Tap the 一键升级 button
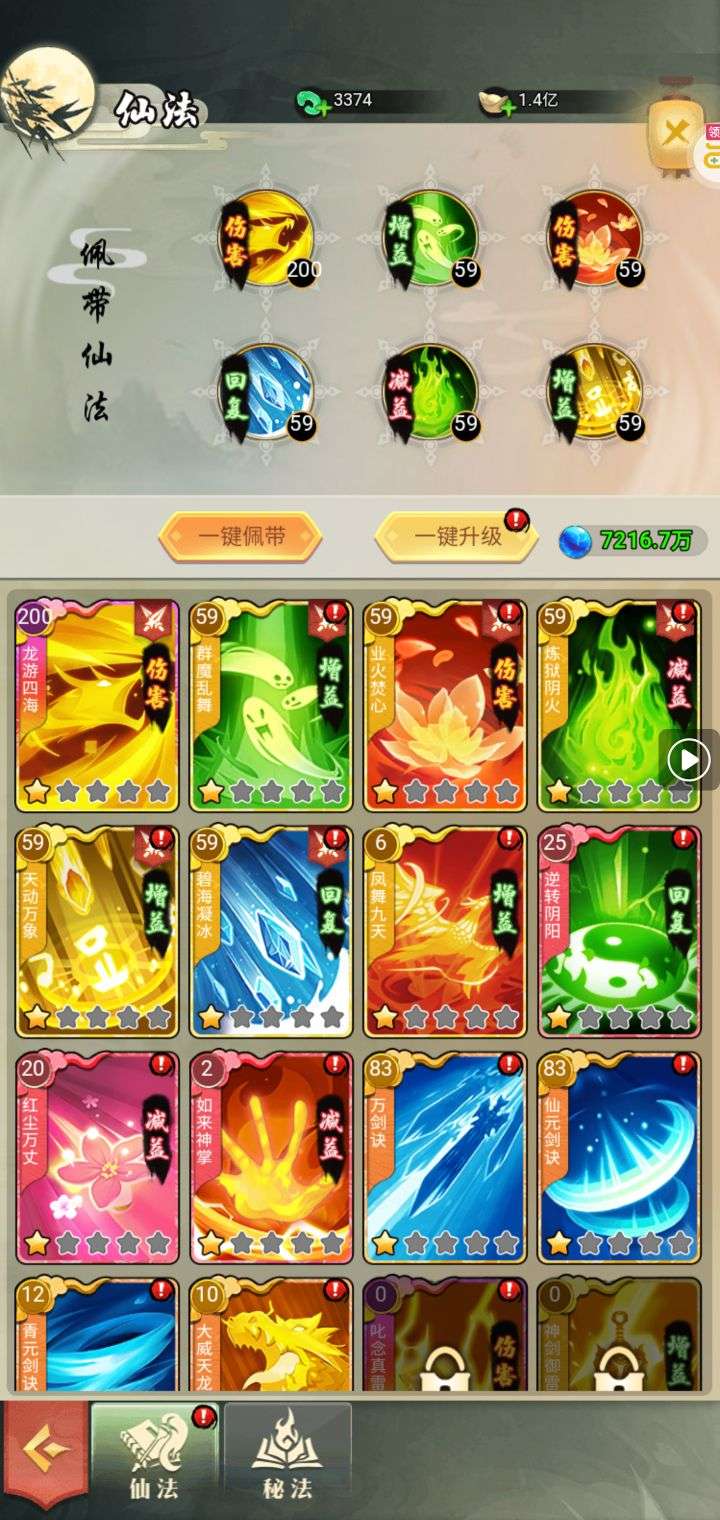 pyautogui.click(x=455, y=537)
